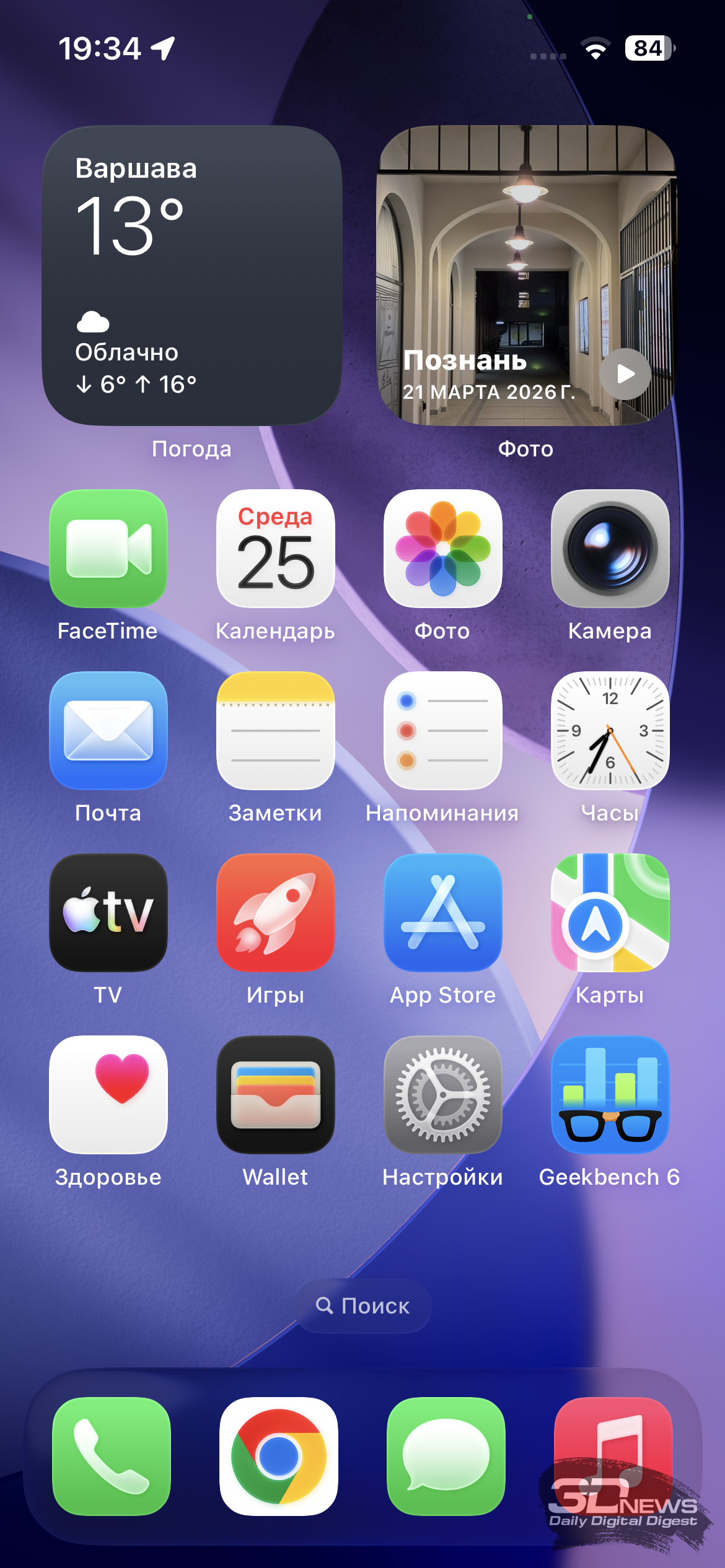Launch Камера app
This screenshot has height=1568, width=725.
point(610,549)
